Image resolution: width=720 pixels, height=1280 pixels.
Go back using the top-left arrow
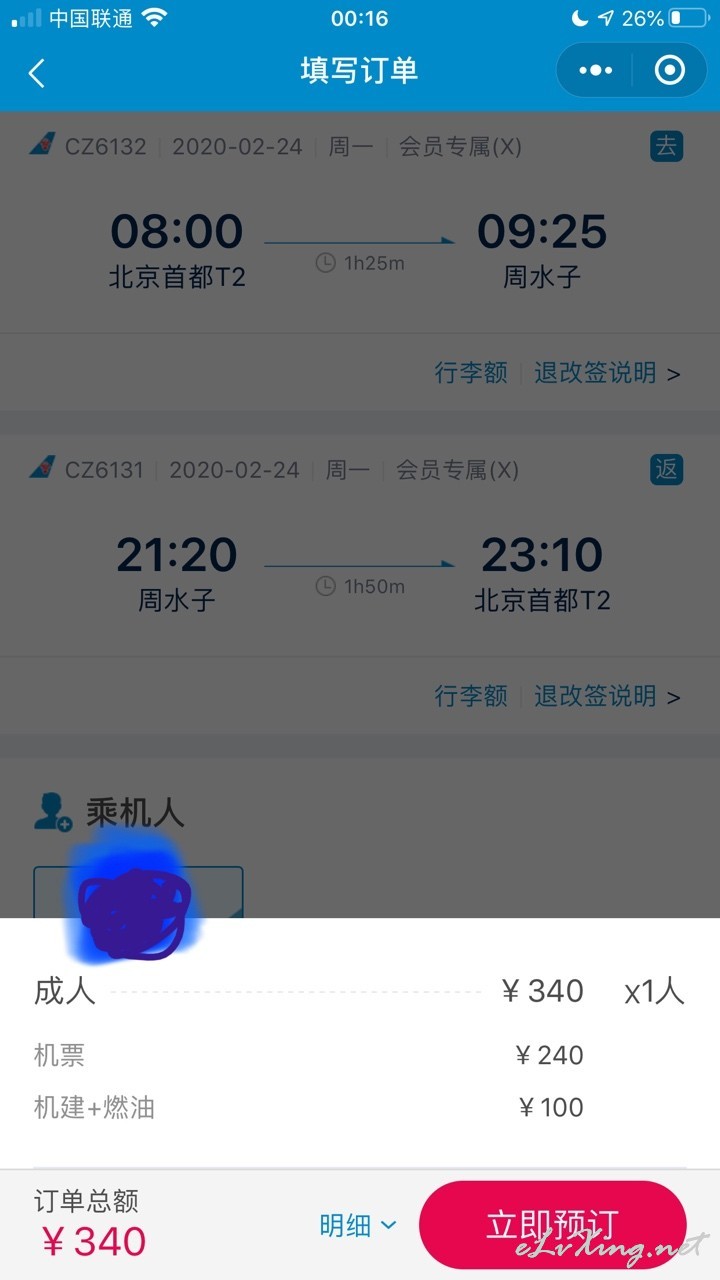[37, 73]
